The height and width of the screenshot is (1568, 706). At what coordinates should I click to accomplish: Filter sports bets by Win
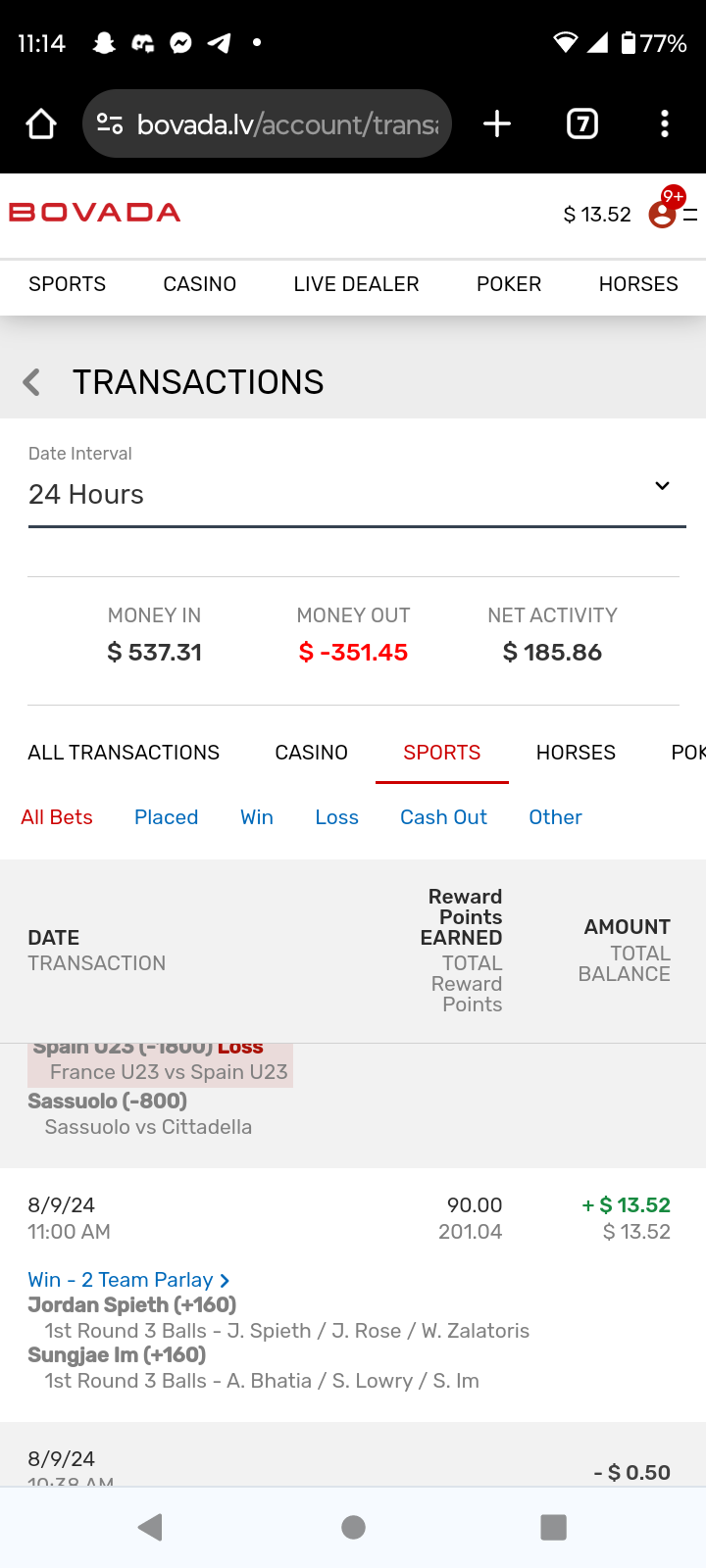point(257,817)
